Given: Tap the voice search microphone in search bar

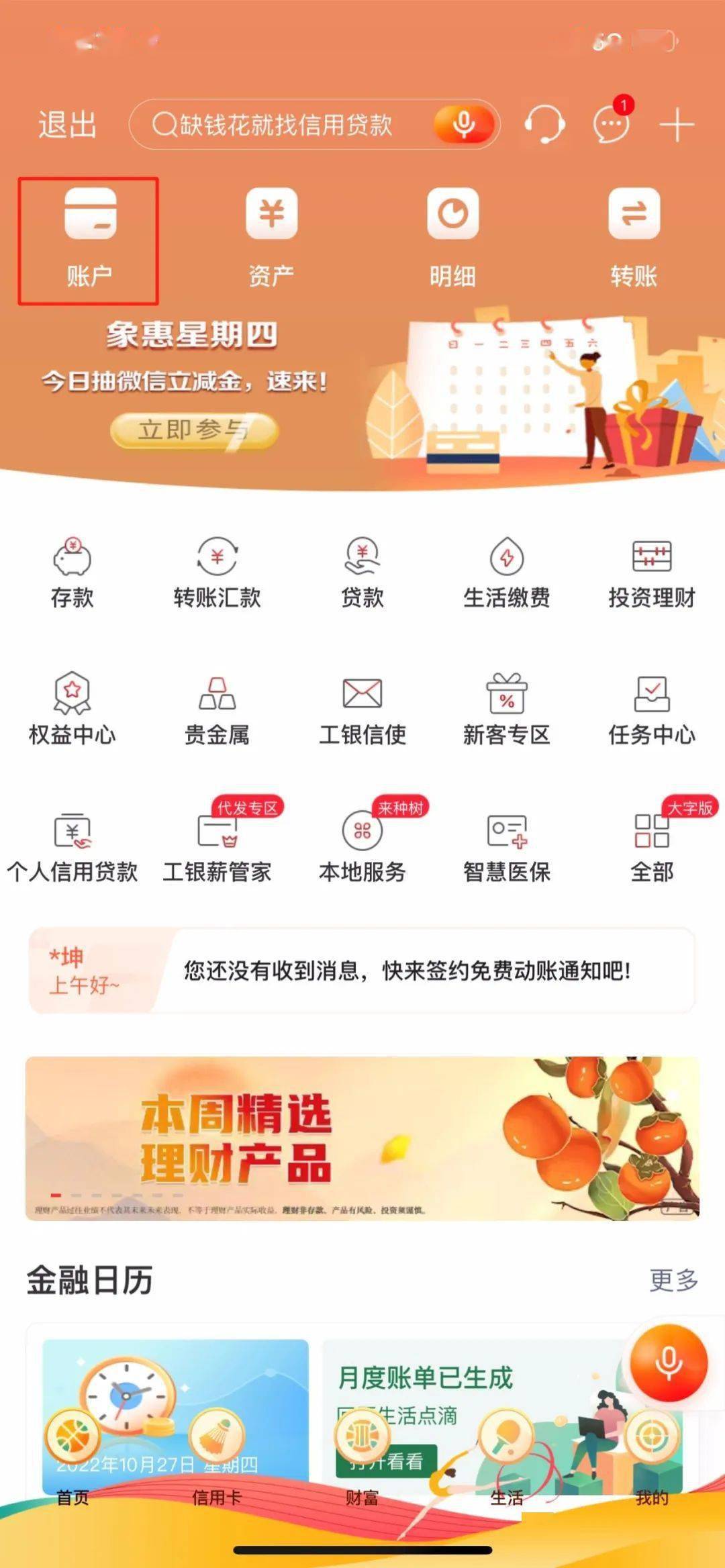Looking at the screenshot, I should pyautogui.click(x=464, y=125).
